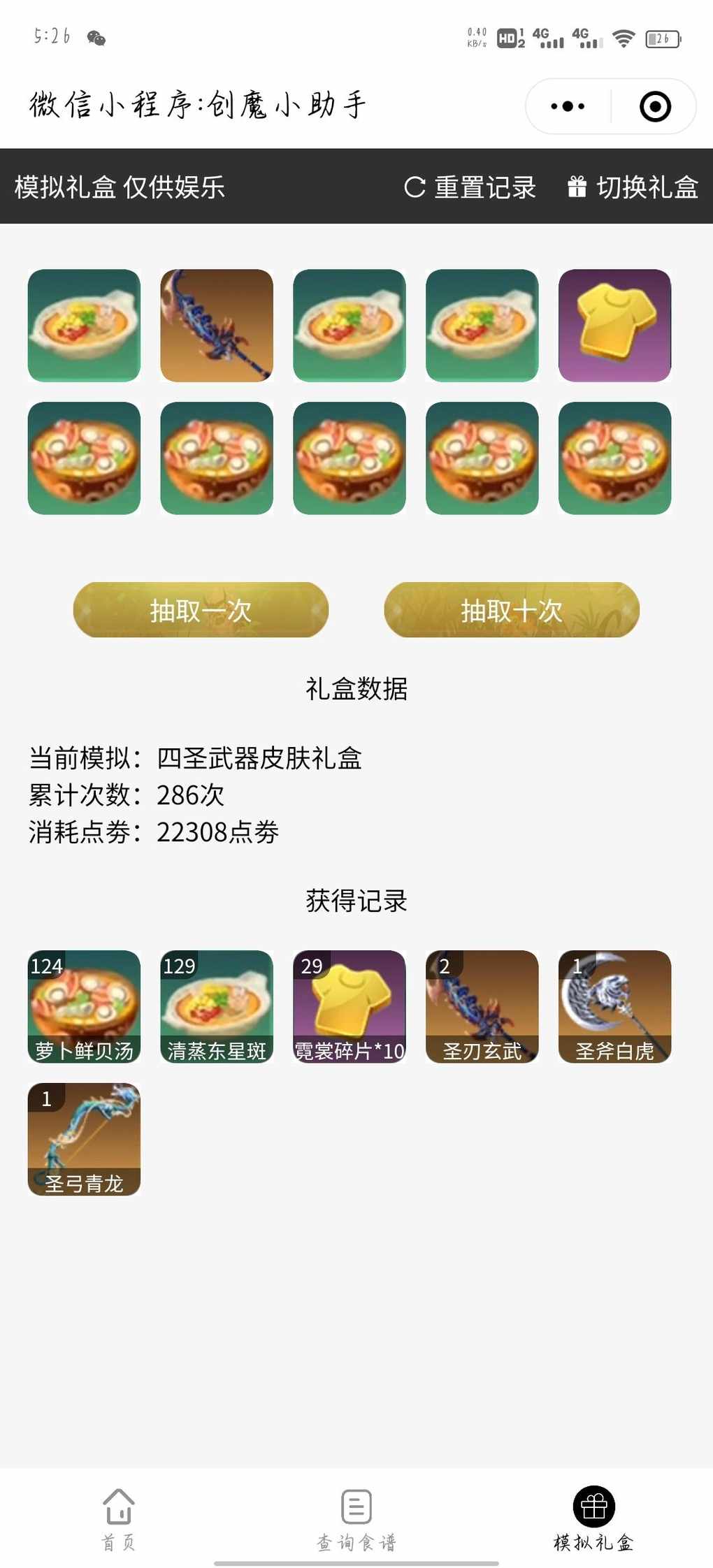Switch to the 查询食谱 tab

[356, 1518]
